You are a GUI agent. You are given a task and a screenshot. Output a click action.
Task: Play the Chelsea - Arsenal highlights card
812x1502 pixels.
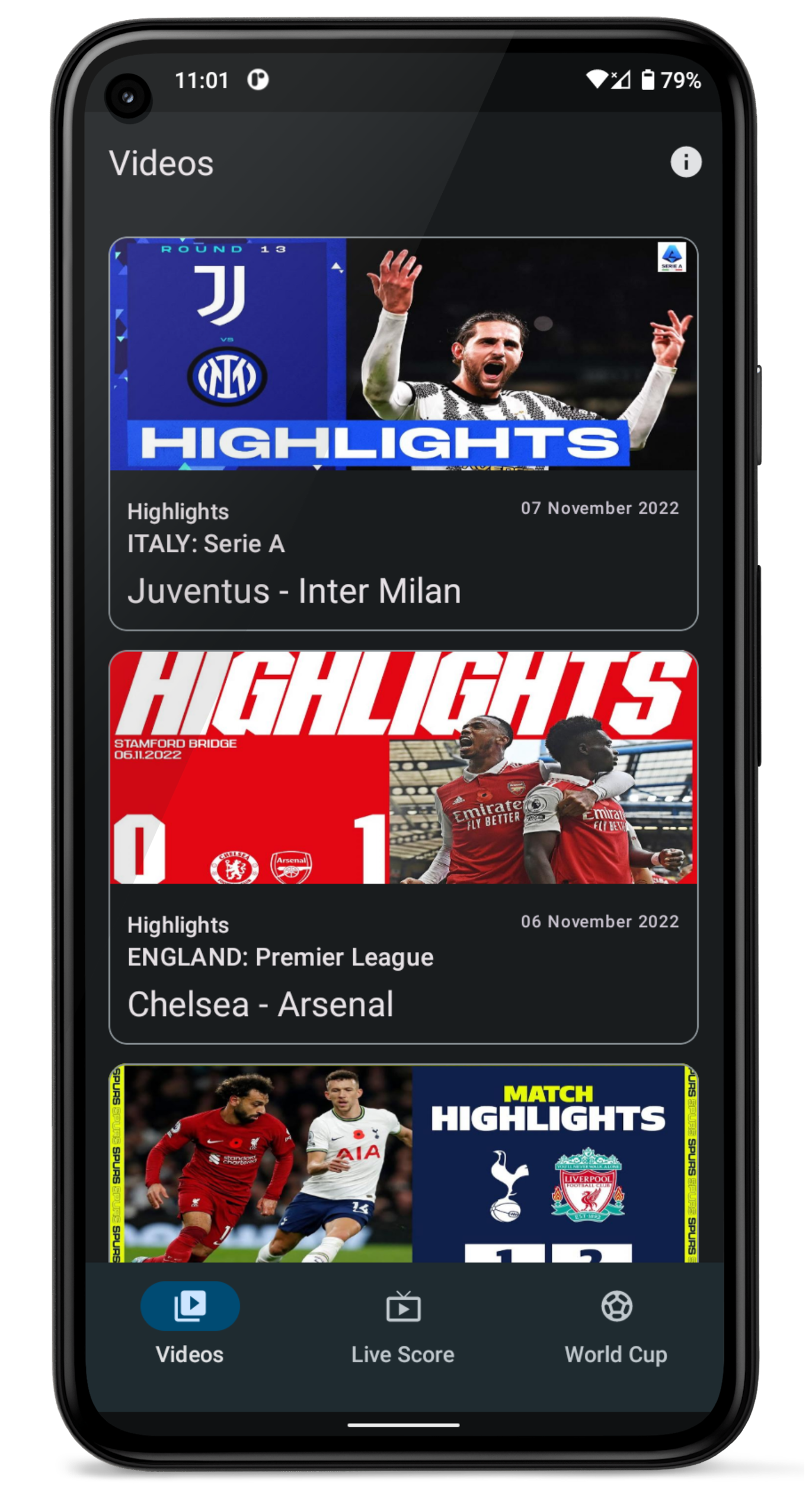coord(403,846)
